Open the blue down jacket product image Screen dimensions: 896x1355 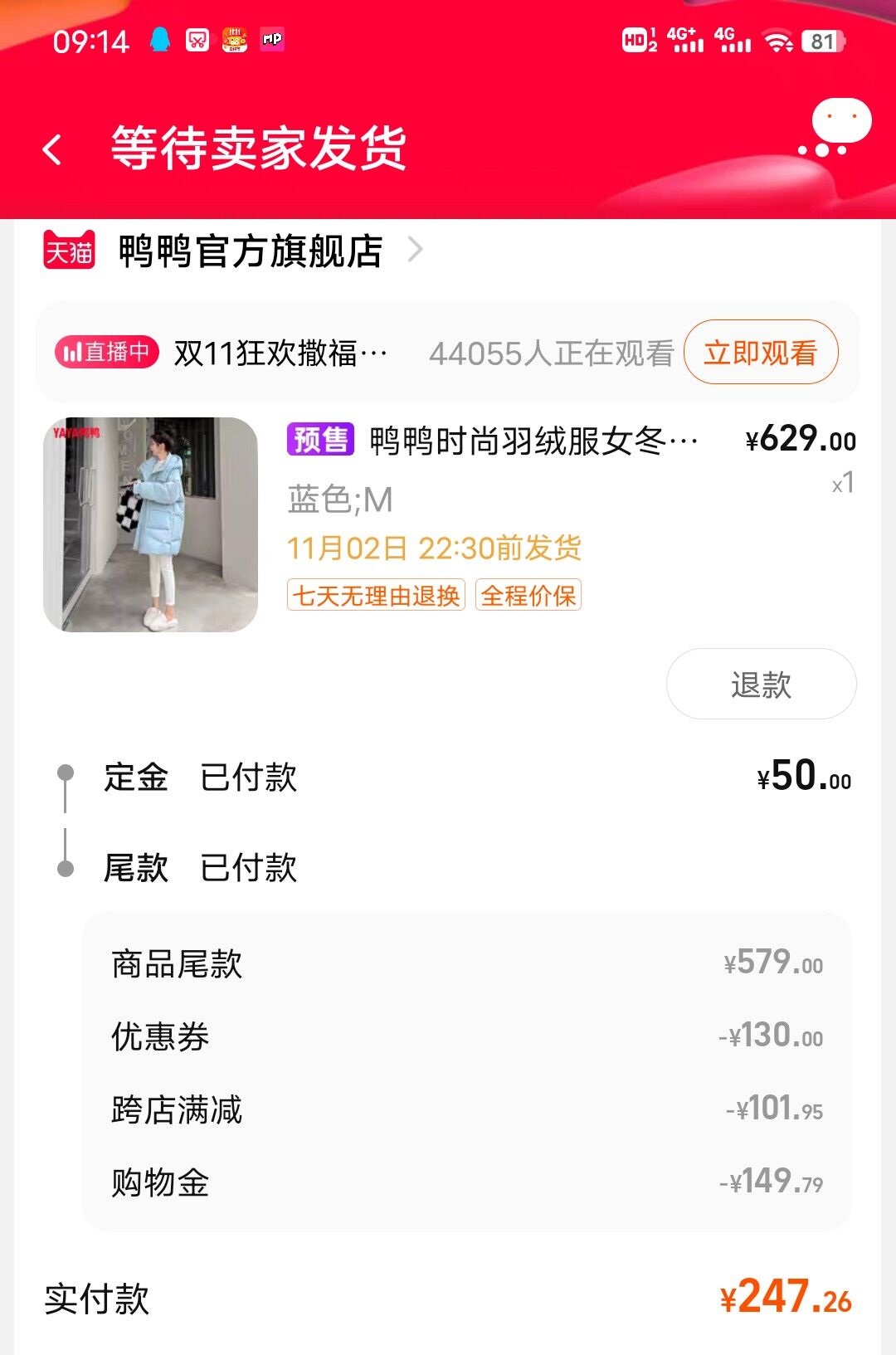[x=150, y=524]
